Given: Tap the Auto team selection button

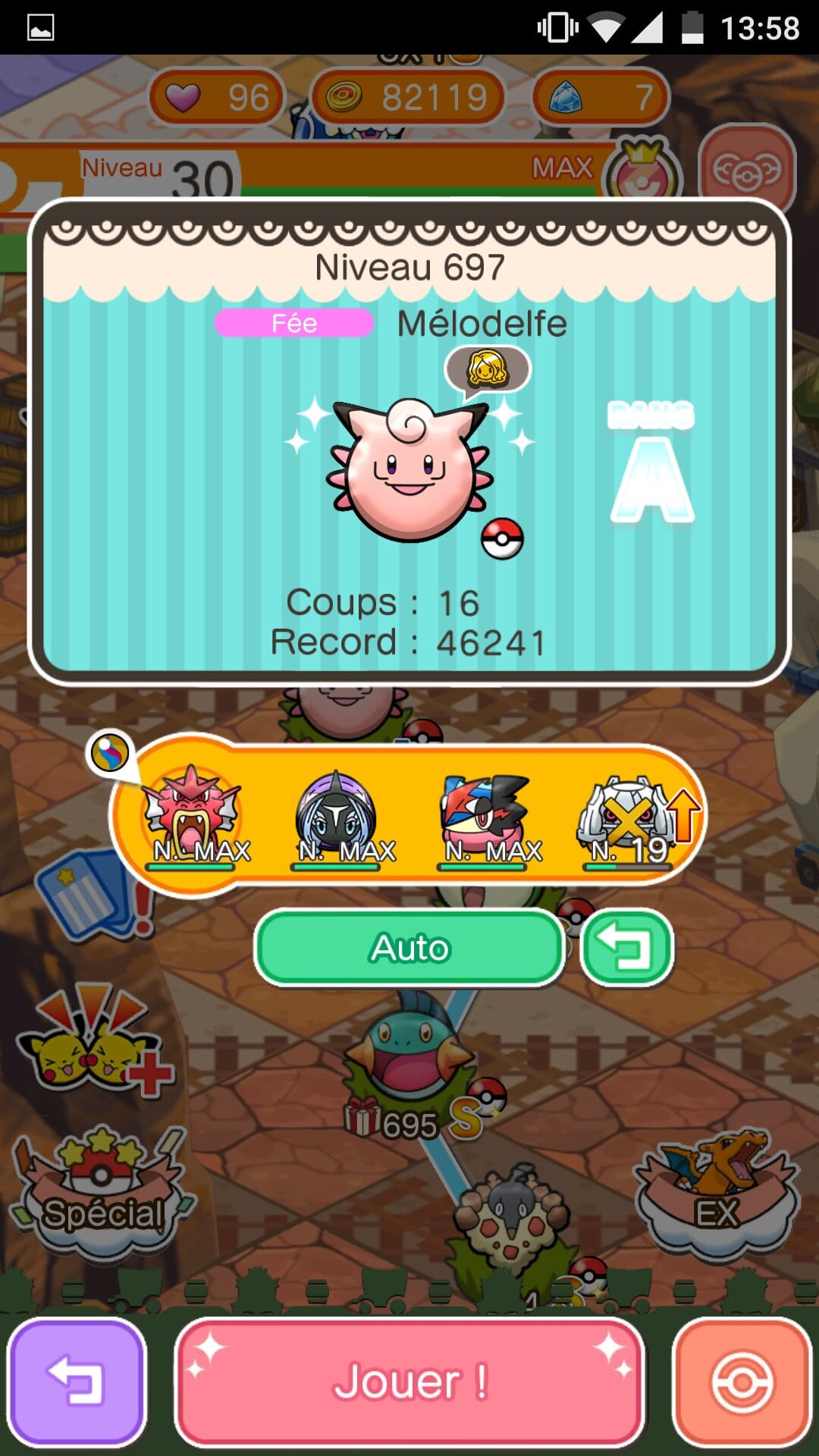Looking at the screenshot, I should (409, 948).
